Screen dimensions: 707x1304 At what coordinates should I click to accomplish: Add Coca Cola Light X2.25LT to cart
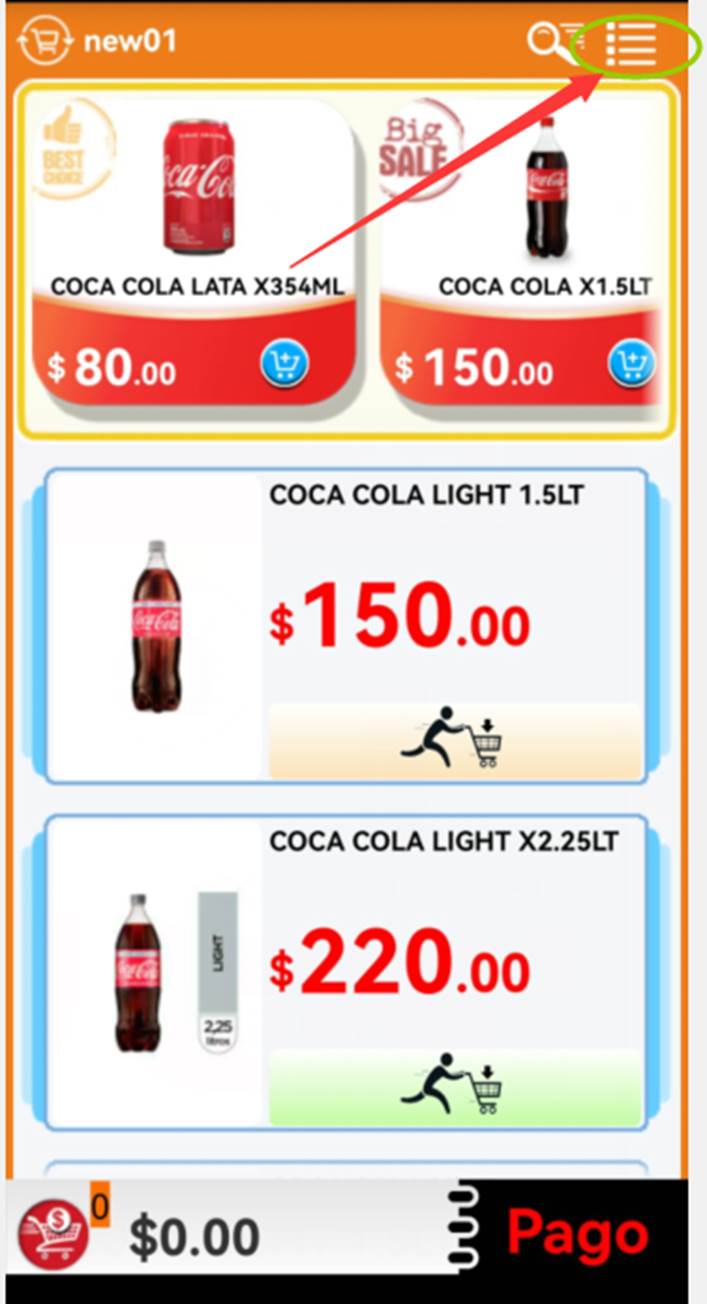pos(455,1088)
